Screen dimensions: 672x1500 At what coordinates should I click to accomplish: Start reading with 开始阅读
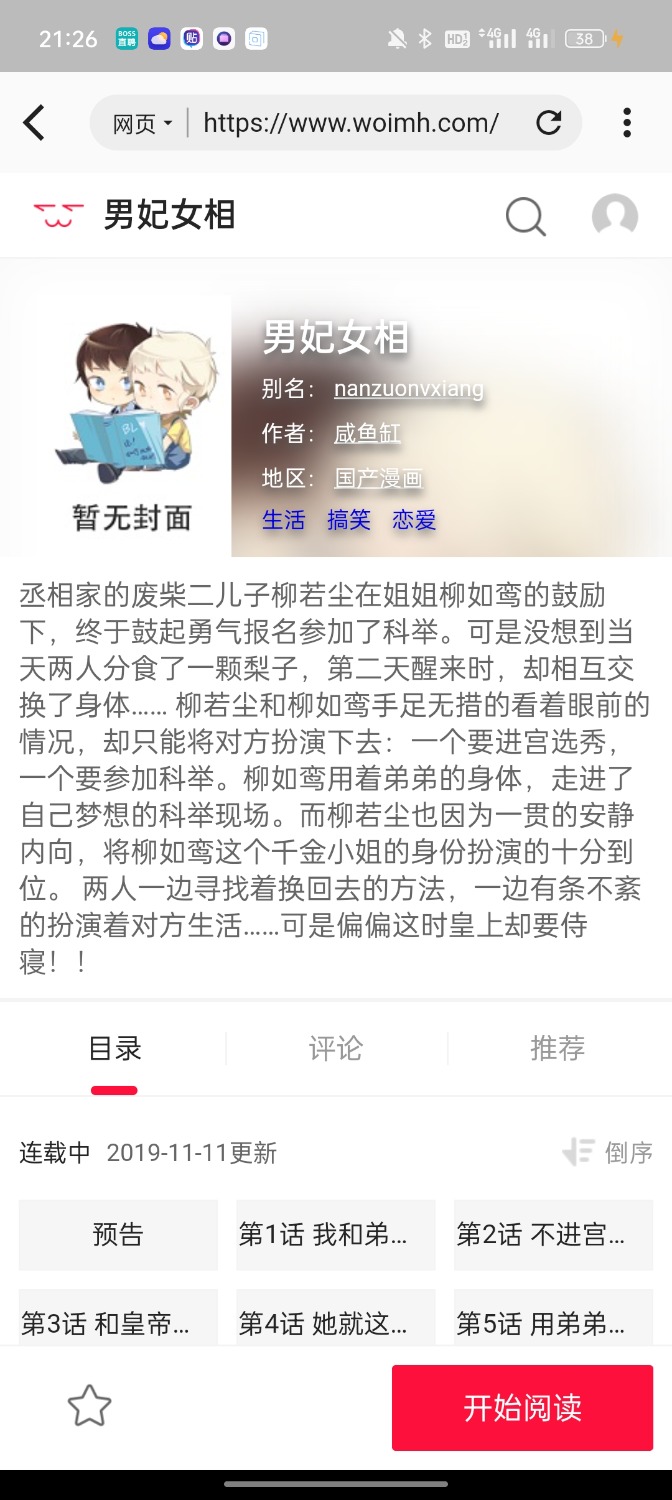(x=522, y=1408)
